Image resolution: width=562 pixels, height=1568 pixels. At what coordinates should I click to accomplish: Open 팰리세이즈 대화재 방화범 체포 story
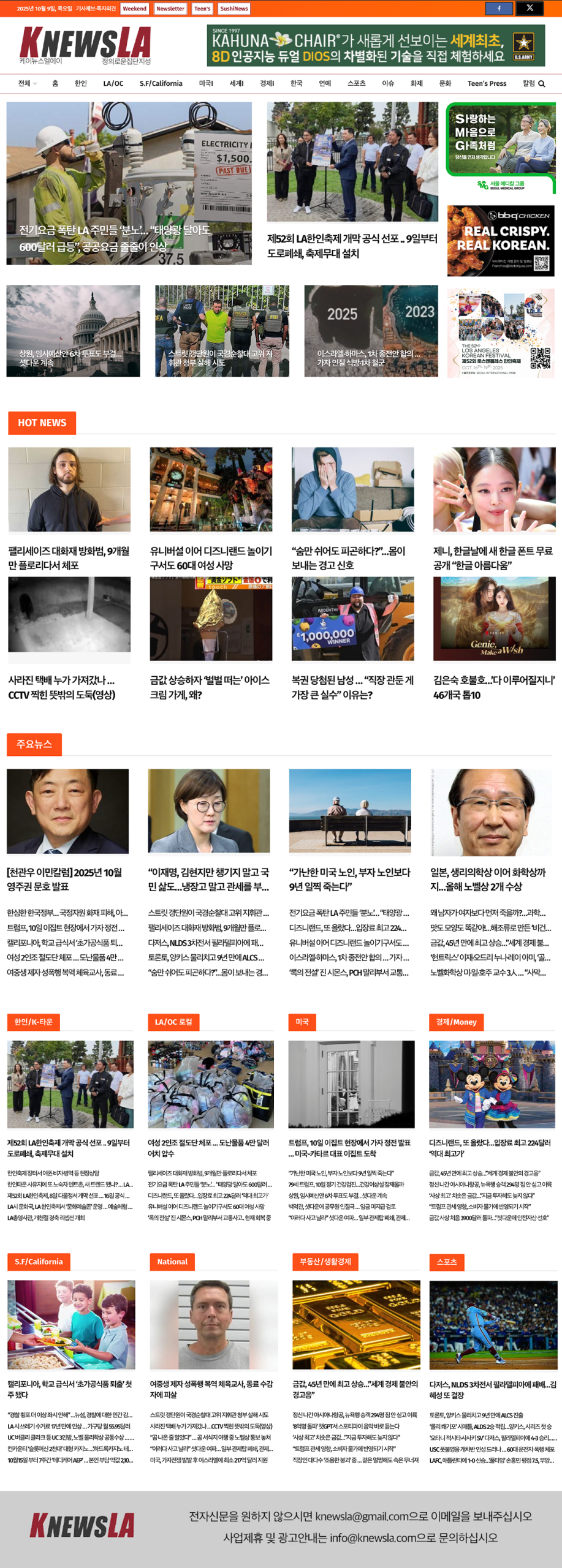69,557
